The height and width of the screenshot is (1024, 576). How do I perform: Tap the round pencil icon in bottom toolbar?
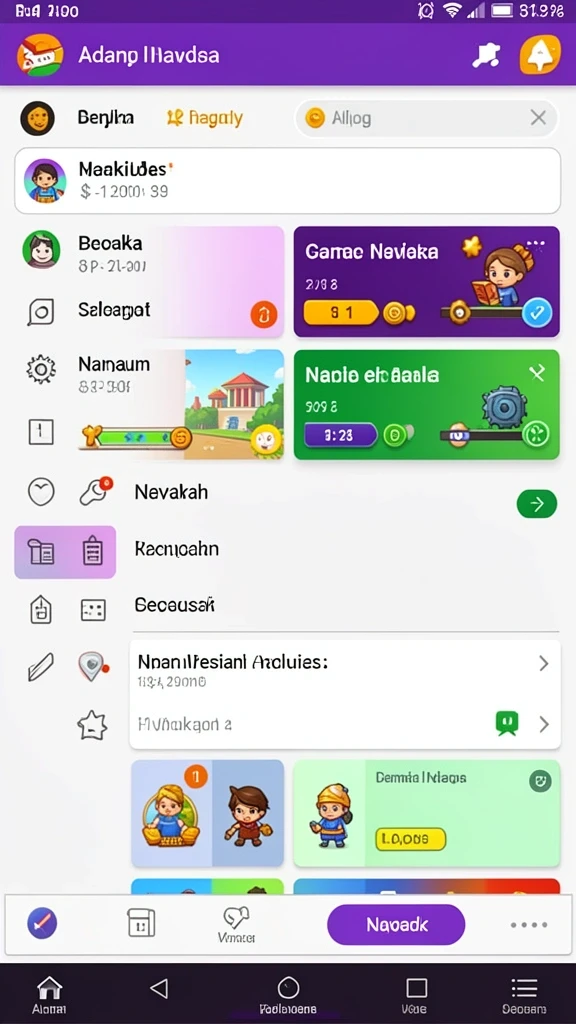[42, 924]
